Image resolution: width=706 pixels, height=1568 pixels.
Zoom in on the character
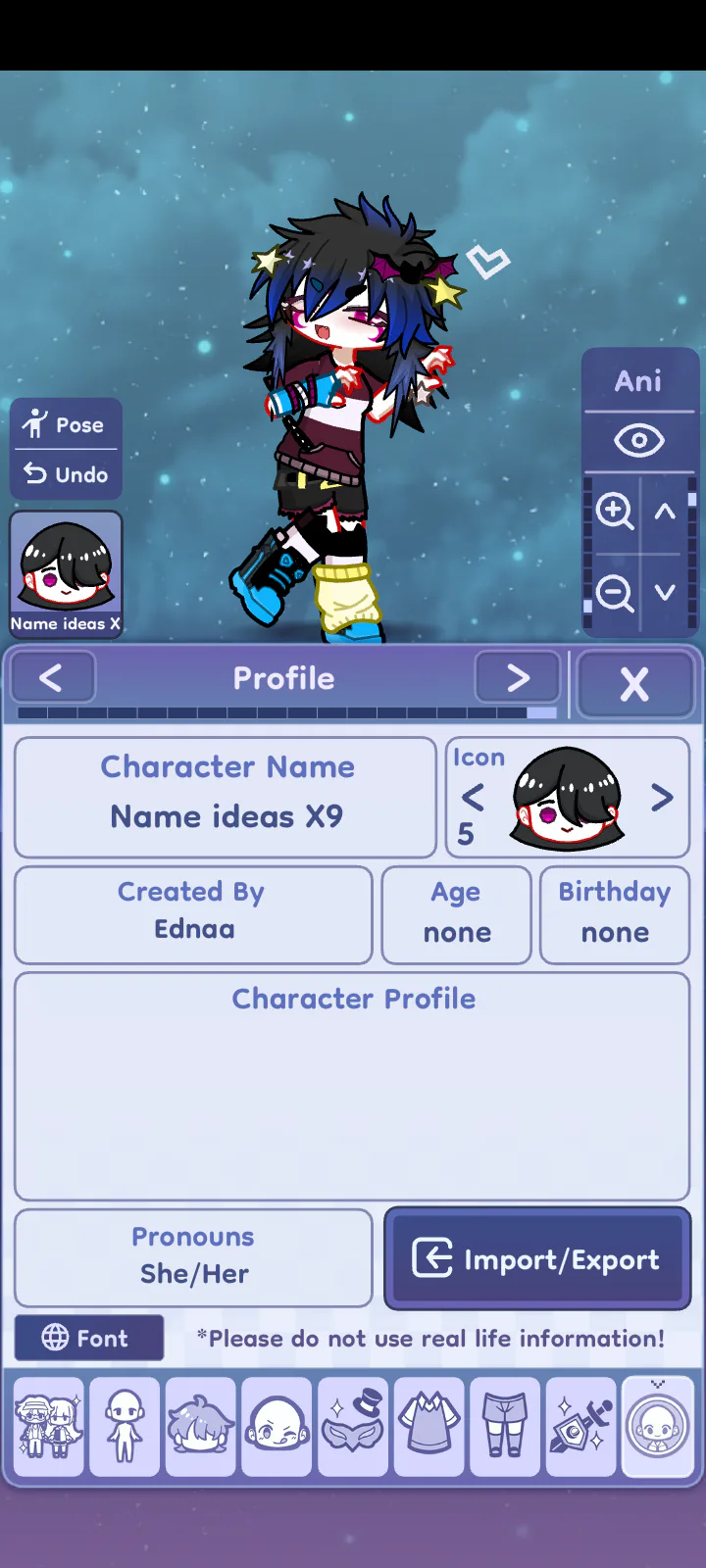tap(615, 511)
